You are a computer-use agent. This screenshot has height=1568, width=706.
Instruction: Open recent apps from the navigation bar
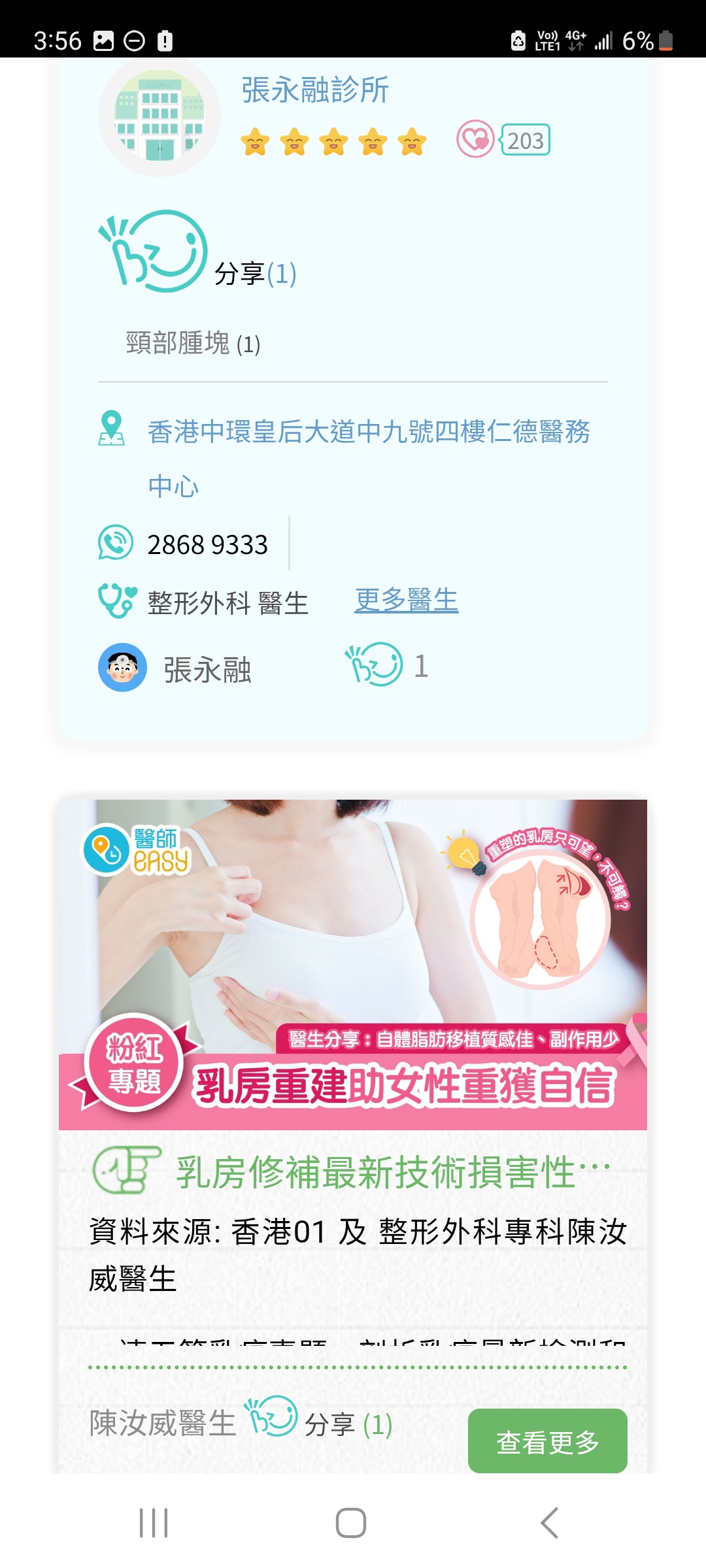[x=154, y=1523]
